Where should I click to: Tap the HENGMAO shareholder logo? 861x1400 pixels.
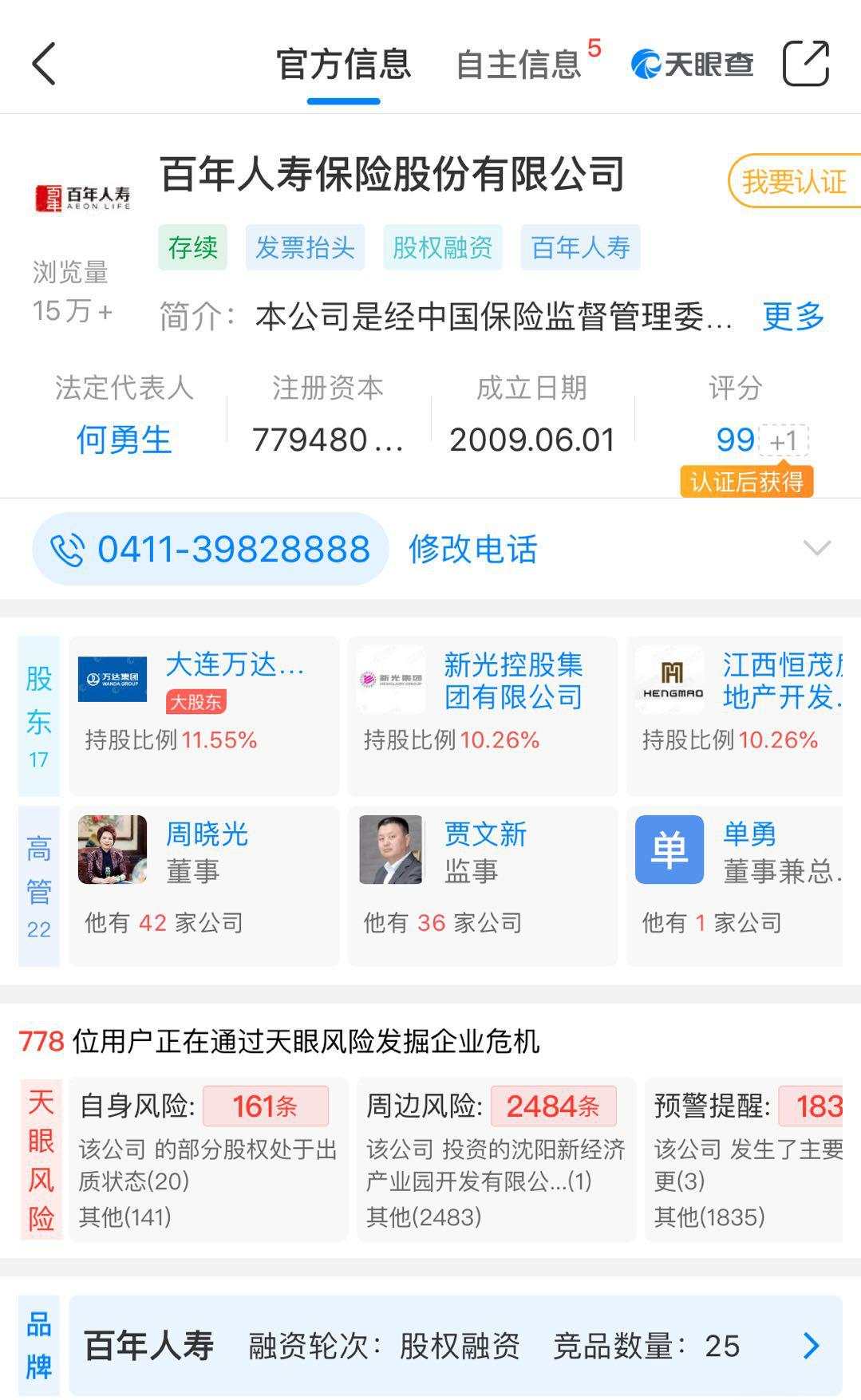(x=670, y=682)
